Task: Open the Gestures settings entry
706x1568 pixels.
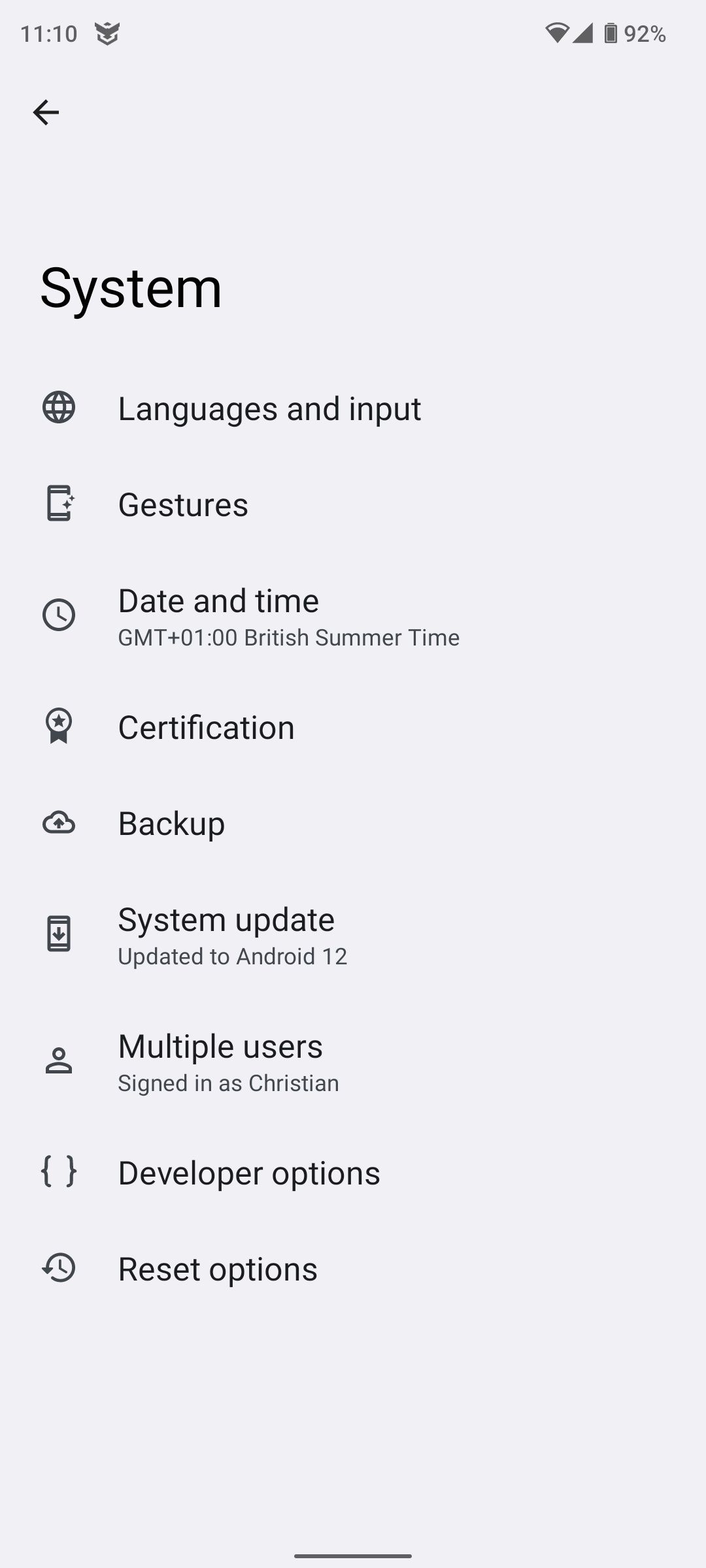Action: 183,504
